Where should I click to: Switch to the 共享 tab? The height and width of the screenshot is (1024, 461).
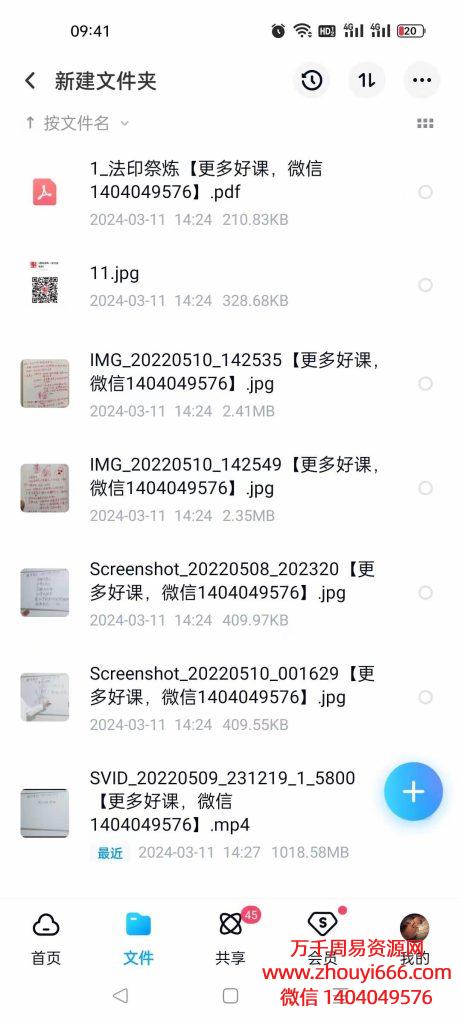[x=230, y=939]
